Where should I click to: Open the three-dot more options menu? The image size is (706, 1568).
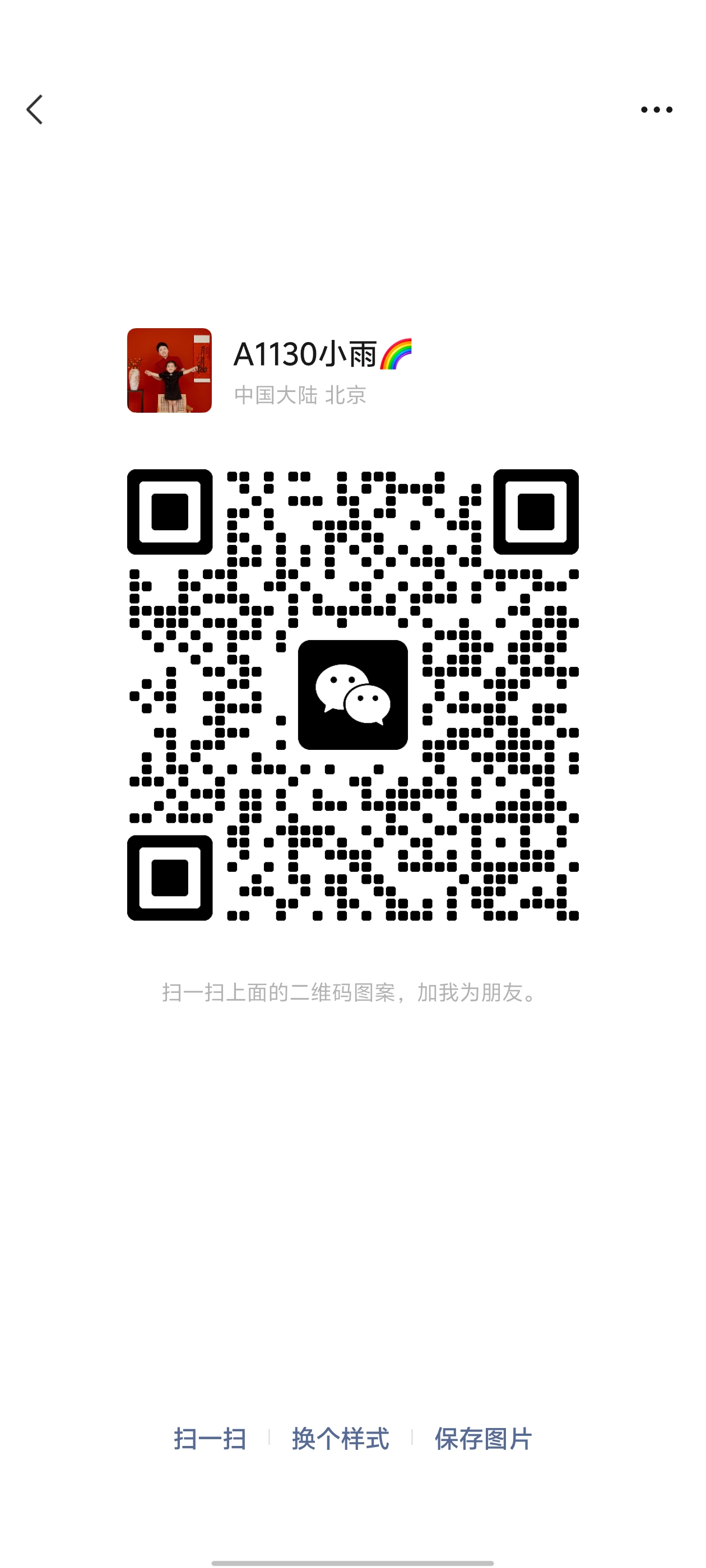point(656,110)
